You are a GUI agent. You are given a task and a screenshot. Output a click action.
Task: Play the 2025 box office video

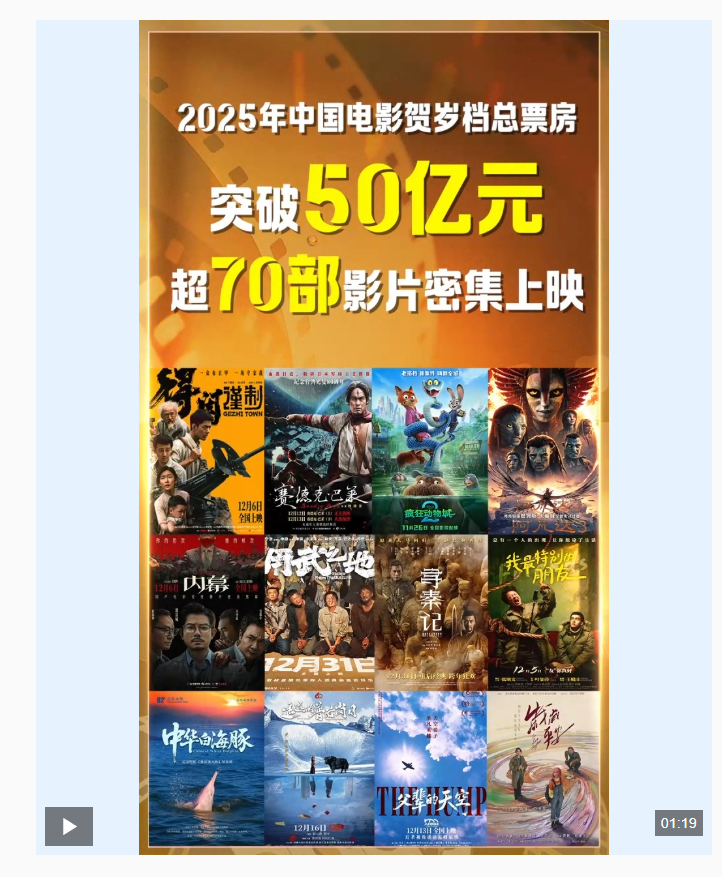69,826
